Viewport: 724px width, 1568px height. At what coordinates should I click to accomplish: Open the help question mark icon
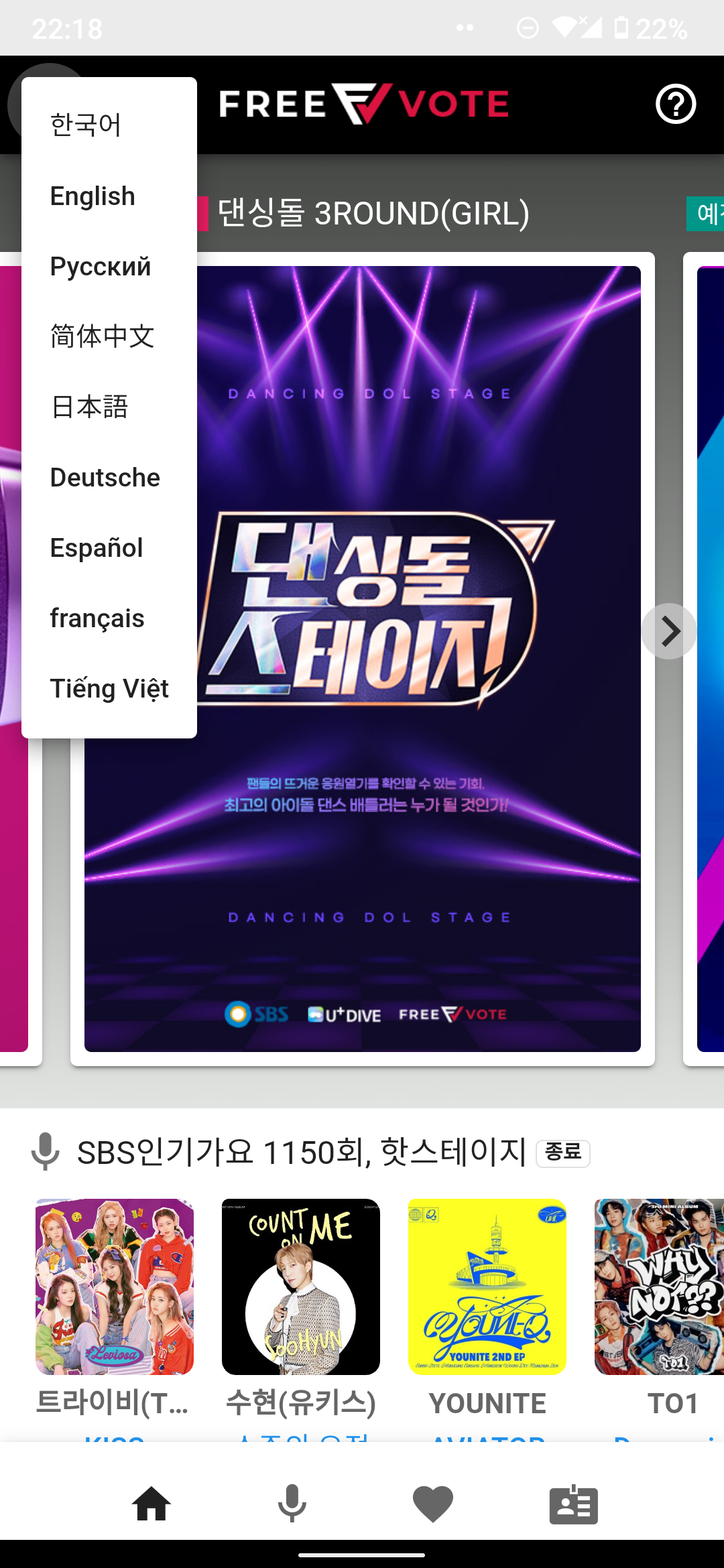[675, 105]
